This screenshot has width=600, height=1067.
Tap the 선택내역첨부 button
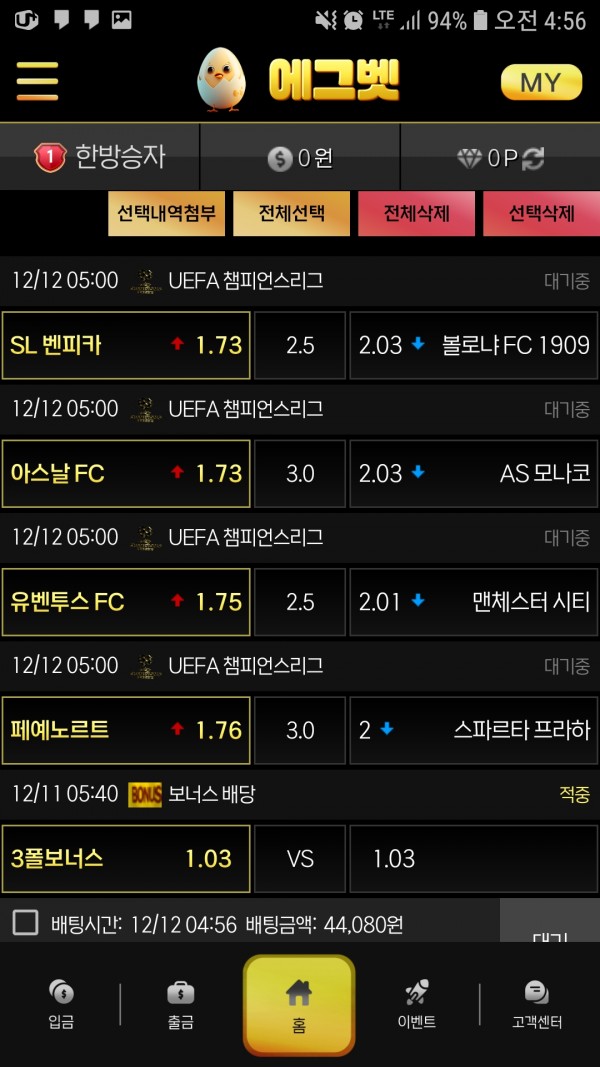[166, 214]
